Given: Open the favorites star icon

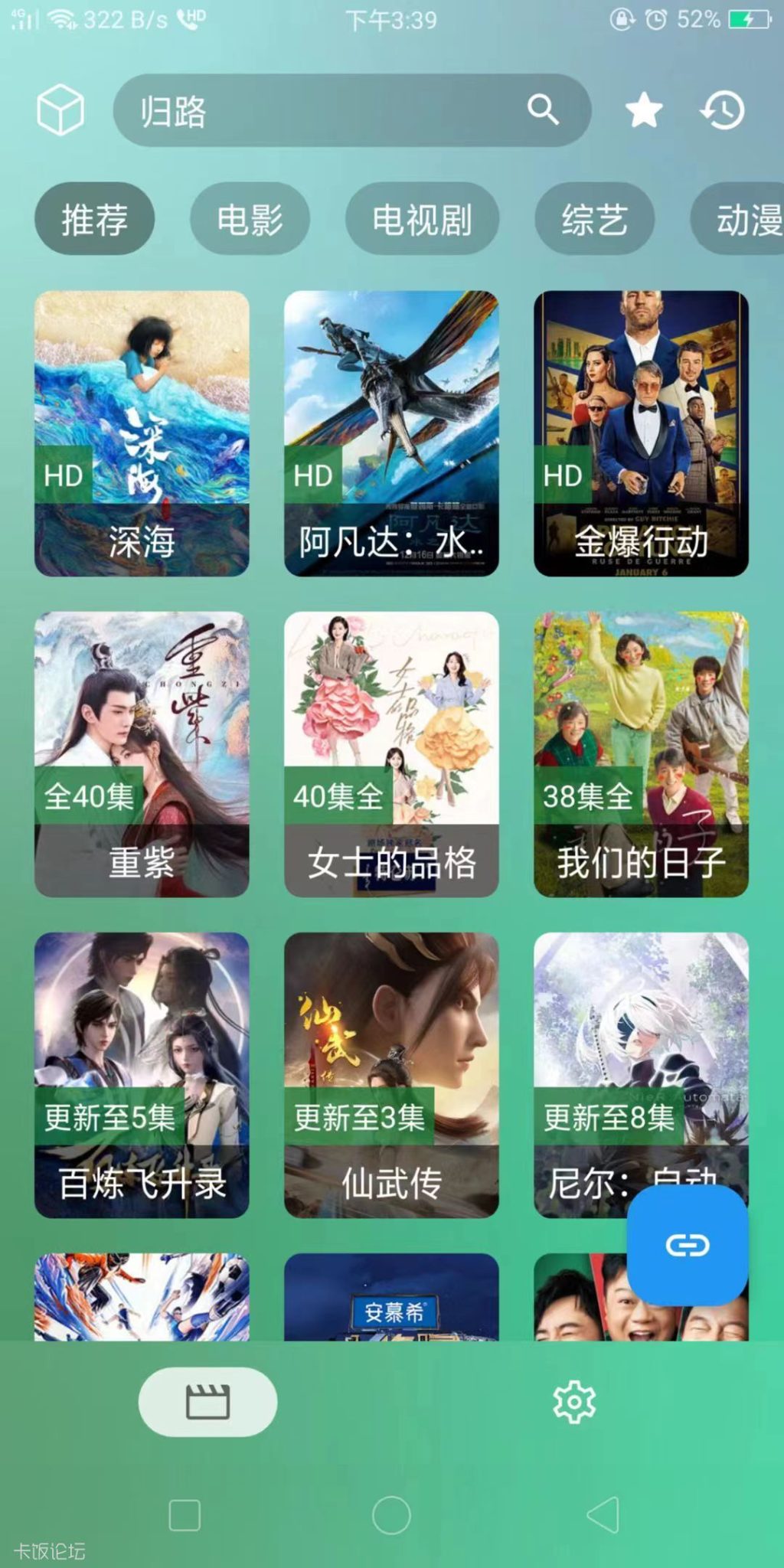Looking at the screenshot, I should point(642,110).
